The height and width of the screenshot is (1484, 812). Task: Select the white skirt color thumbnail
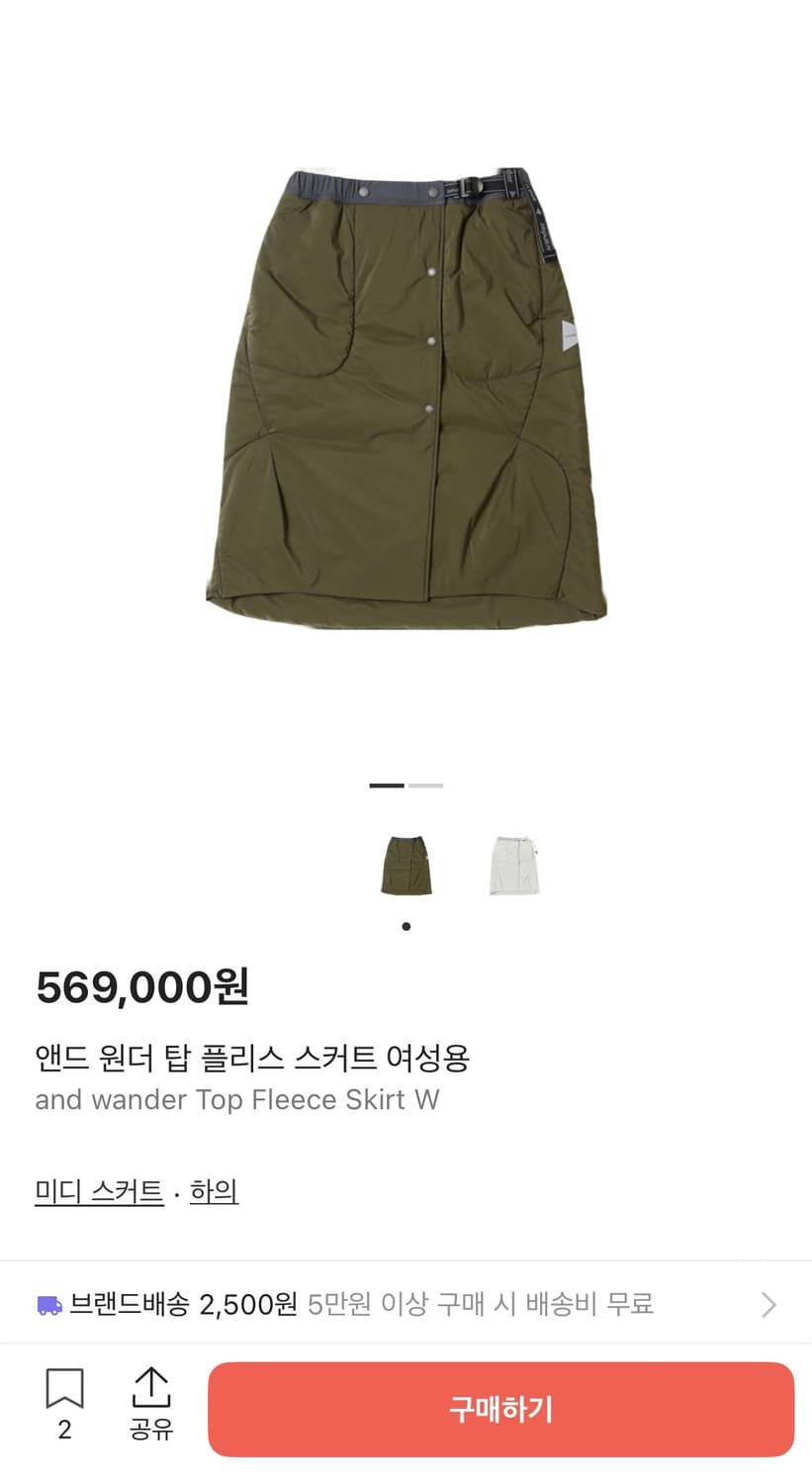513,864
